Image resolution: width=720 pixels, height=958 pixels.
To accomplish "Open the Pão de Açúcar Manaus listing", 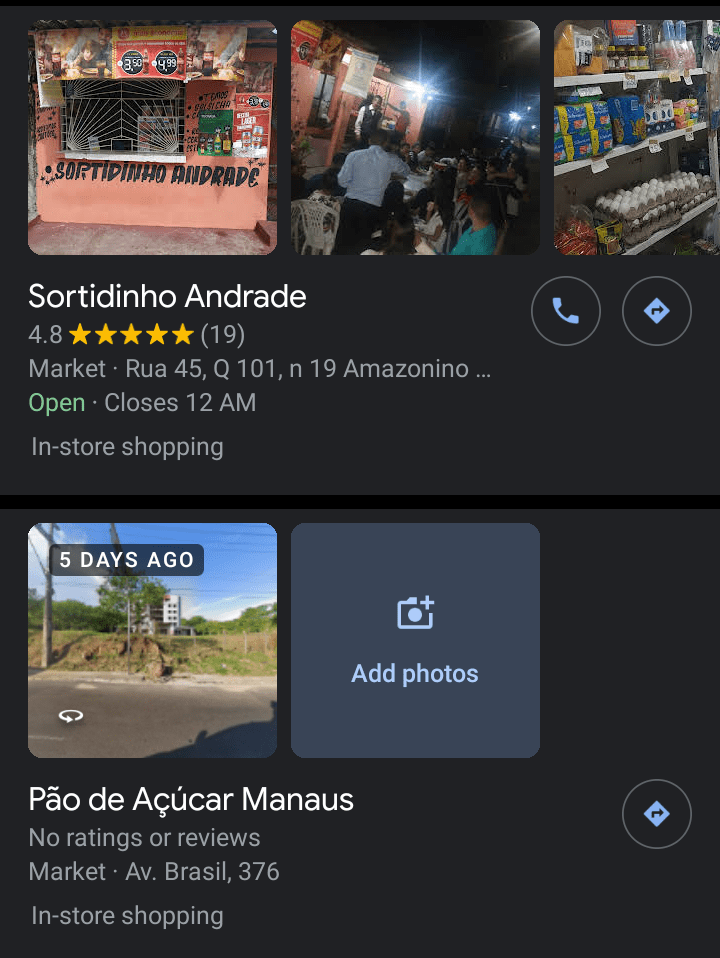I will coord(191,800).
